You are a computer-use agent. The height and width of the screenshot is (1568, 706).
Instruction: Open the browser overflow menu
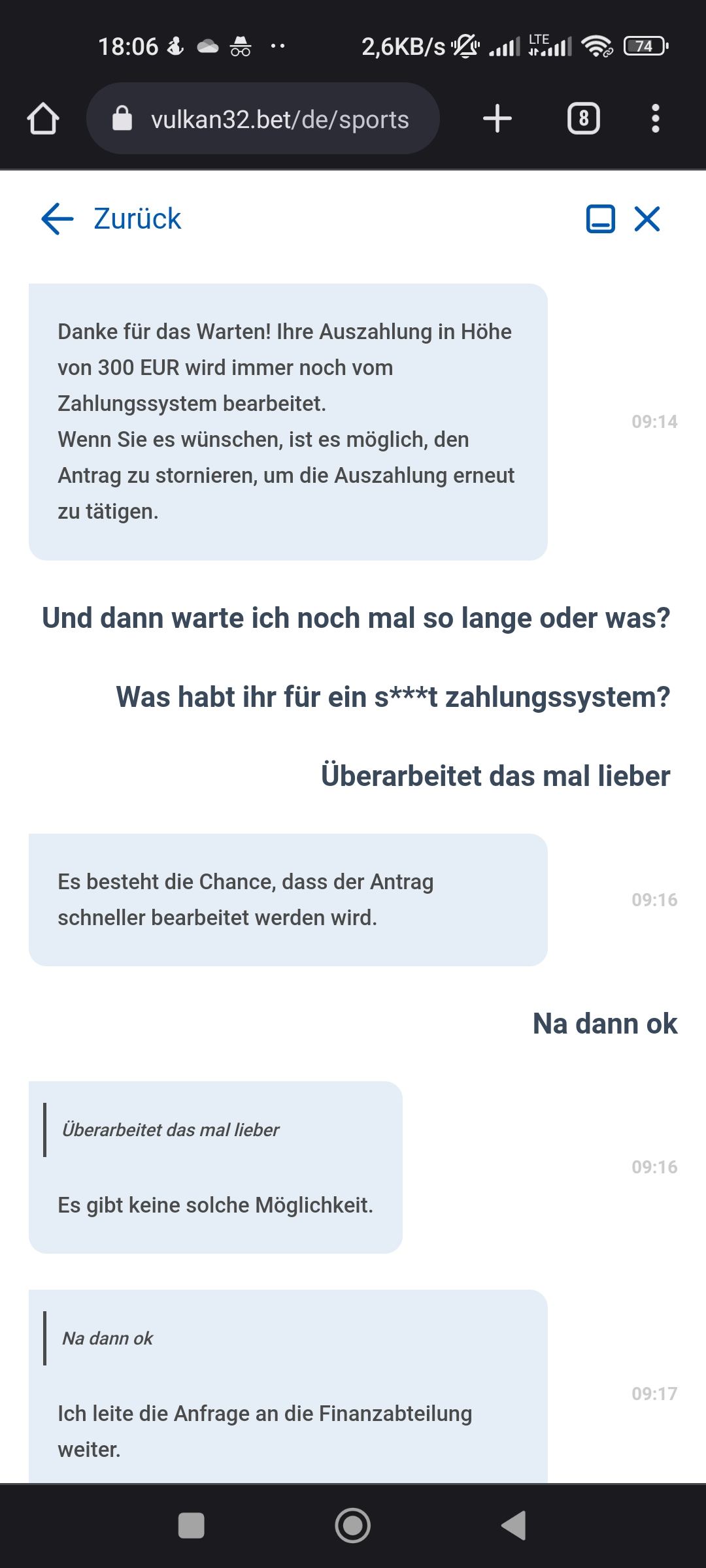(x=656, y=120)
